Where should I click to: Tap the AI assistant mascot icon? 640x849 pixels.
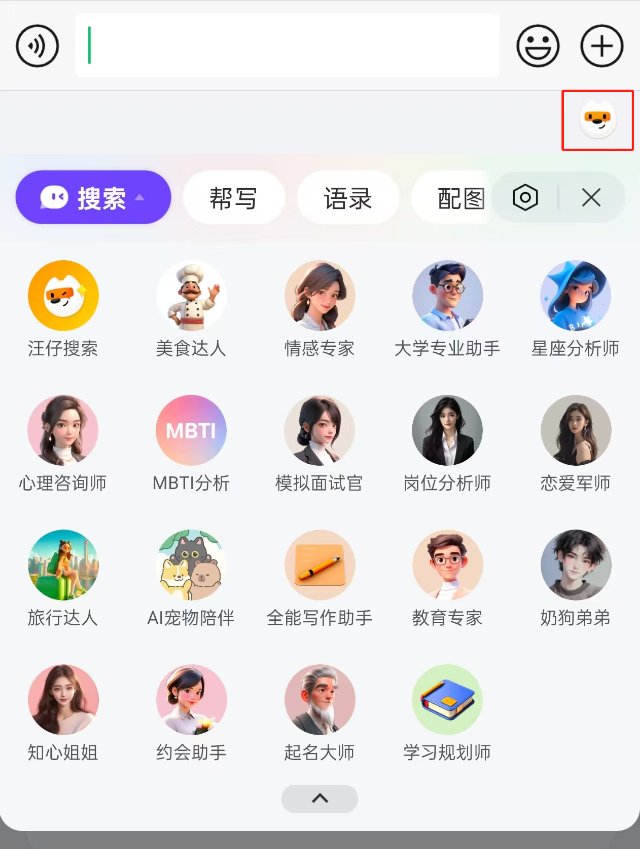pos(598,121)
